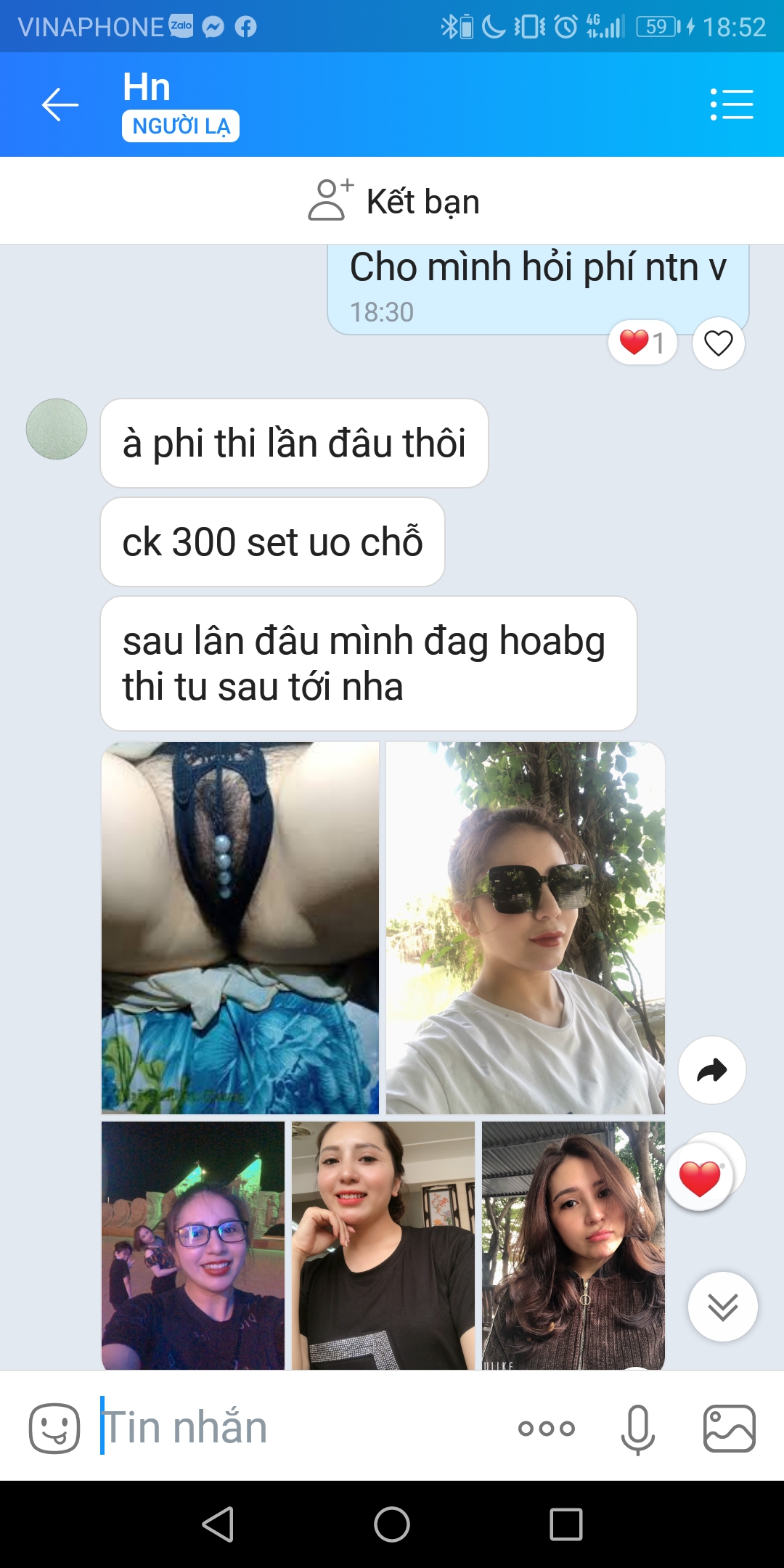784x1568 pixels.
Task: Open the sender's round avatar
Action: pyautogui.click(x=57, y=429)
